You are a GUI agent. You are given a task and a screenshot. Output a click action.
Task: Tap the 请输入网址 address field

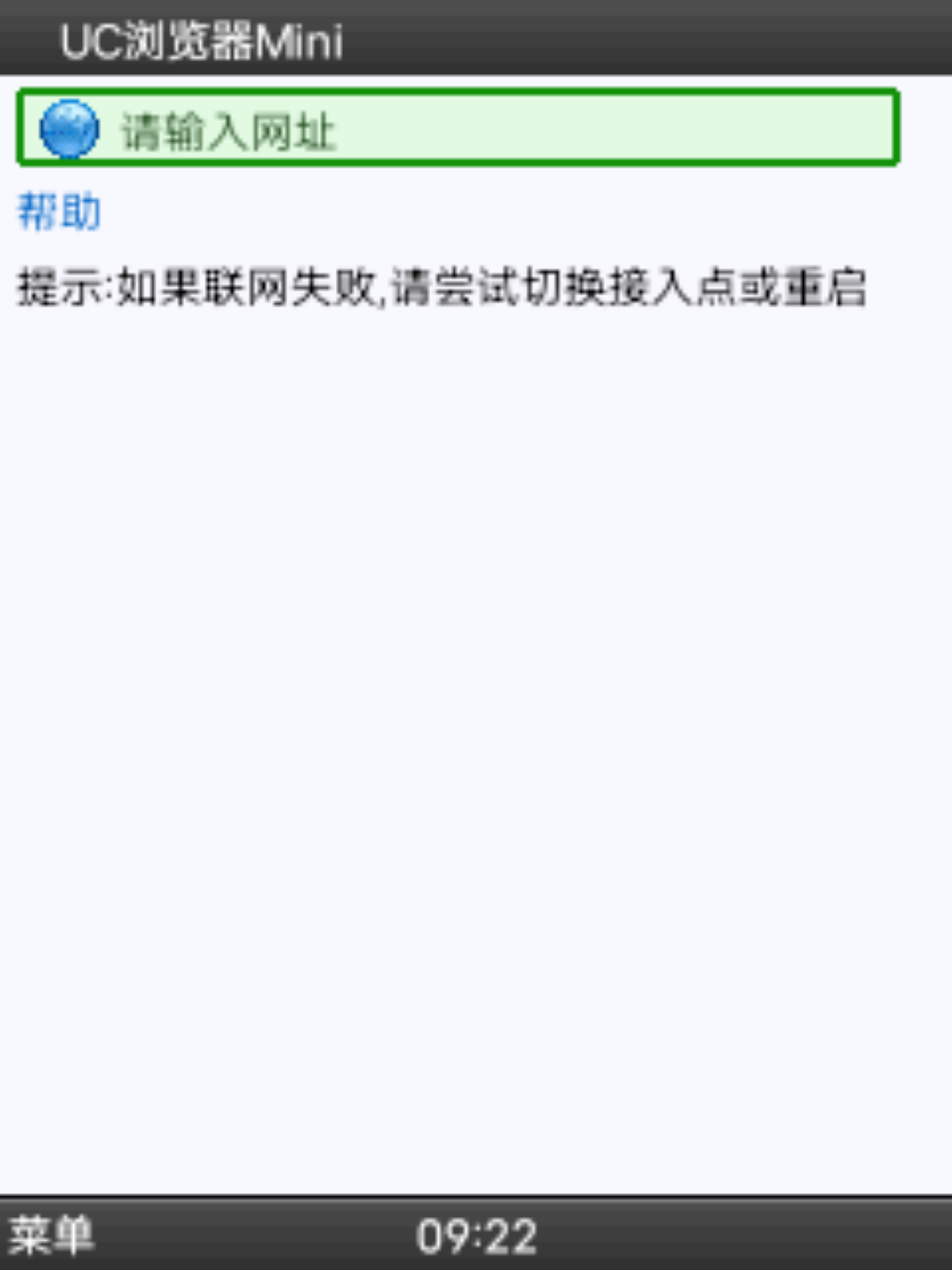(x=458, y=129)
